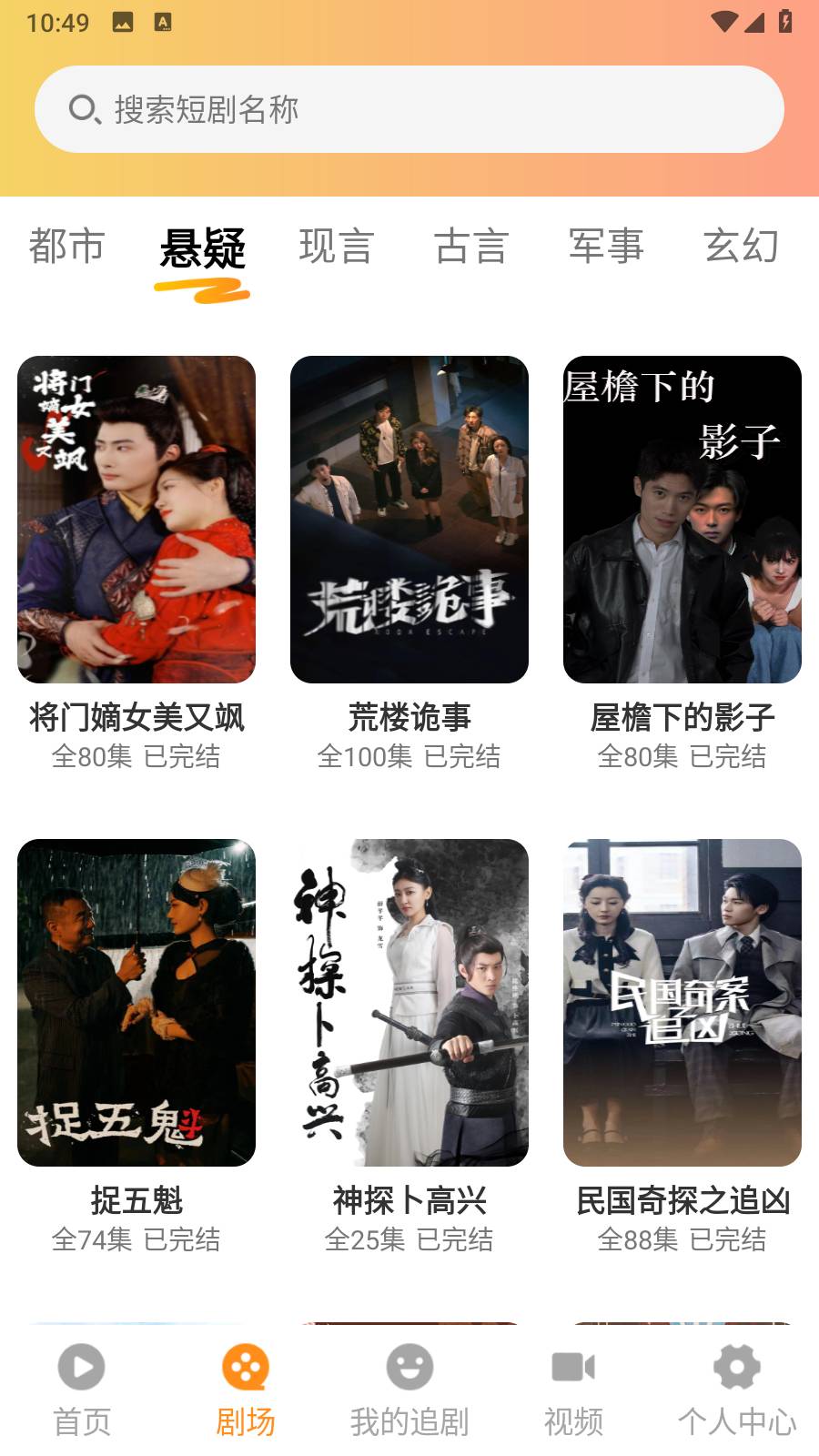Tap the orange underline indicator below 悬疑

coord(202,289)
